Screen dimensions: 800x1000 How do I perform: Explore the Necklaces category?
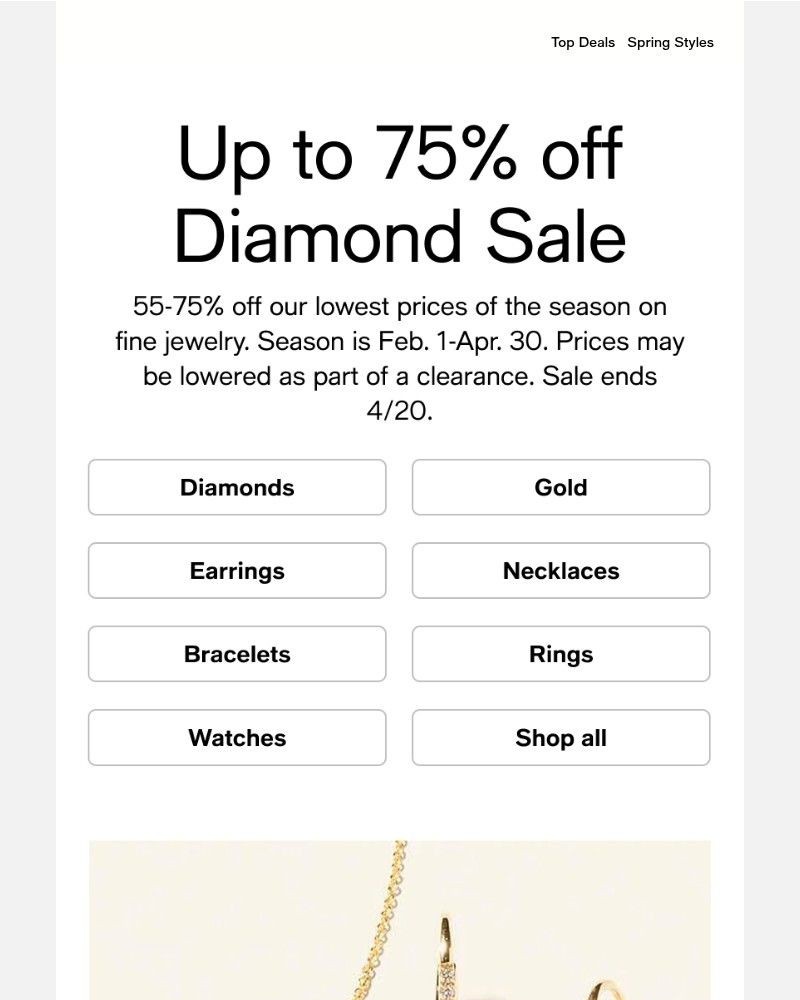pyautogui.click(x=560, y=570)
